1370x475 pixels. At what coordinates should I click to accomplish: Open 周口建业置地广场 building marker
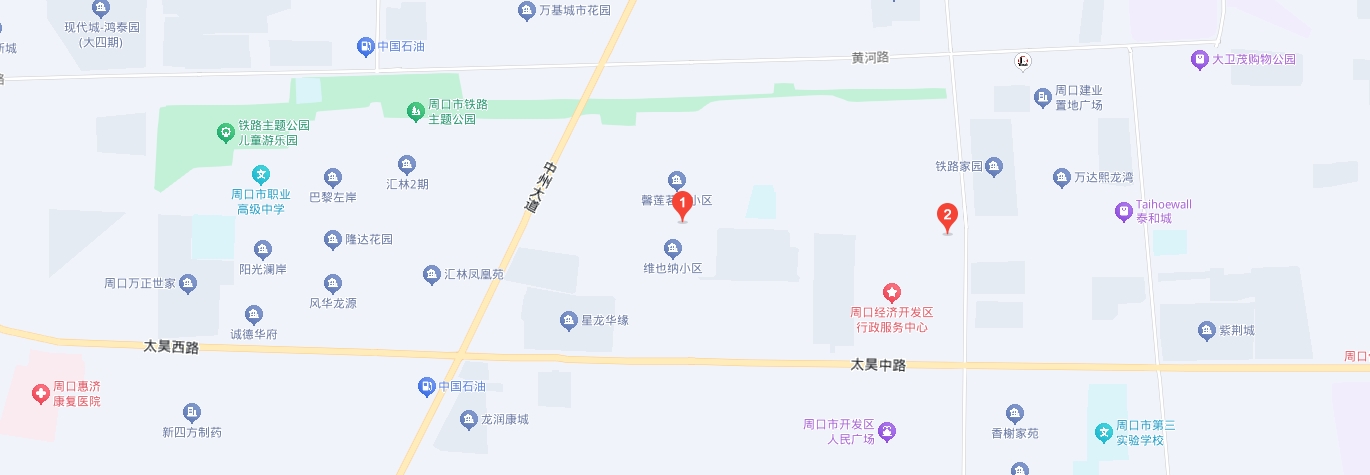tap(1043, 97)
